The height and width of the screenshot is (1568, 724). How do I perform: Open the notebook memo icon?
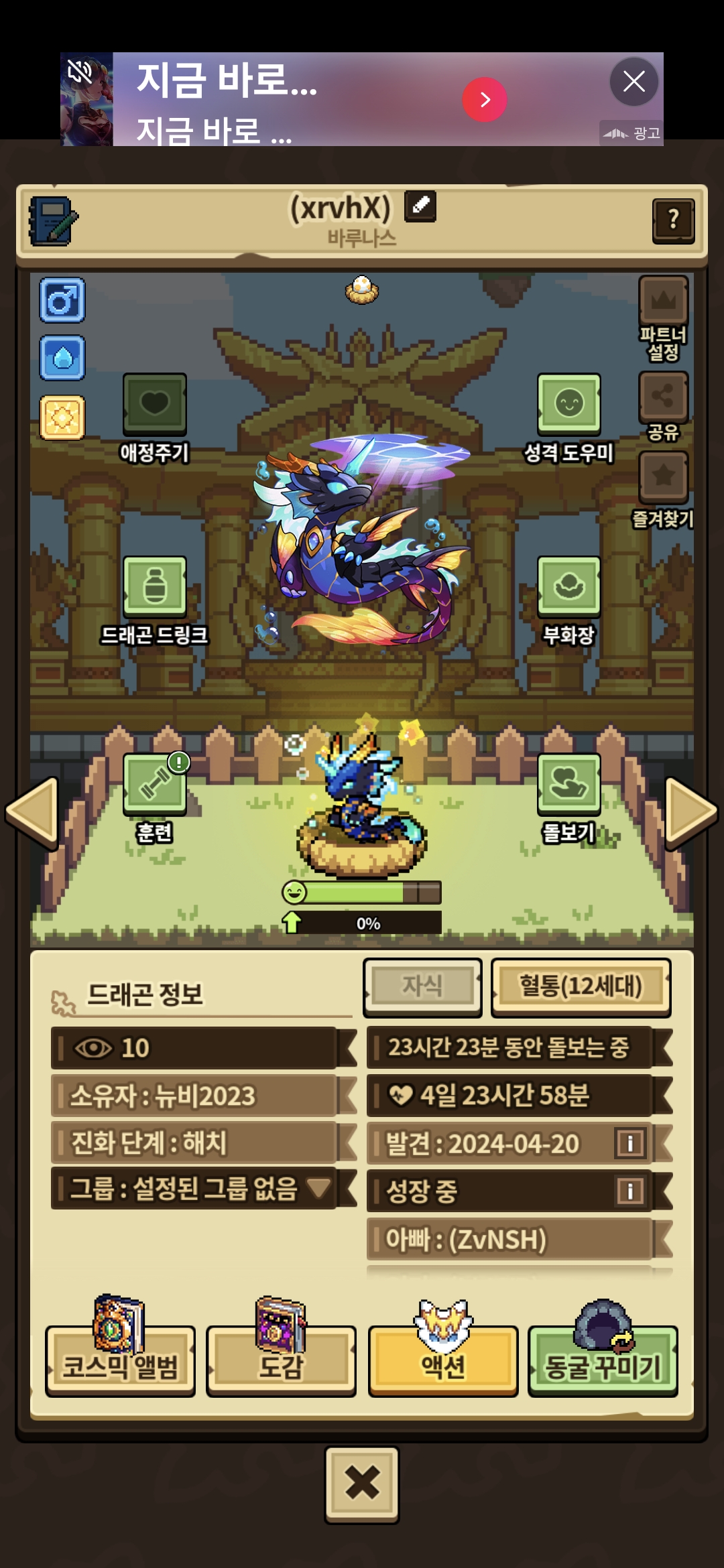pos(53,220)
